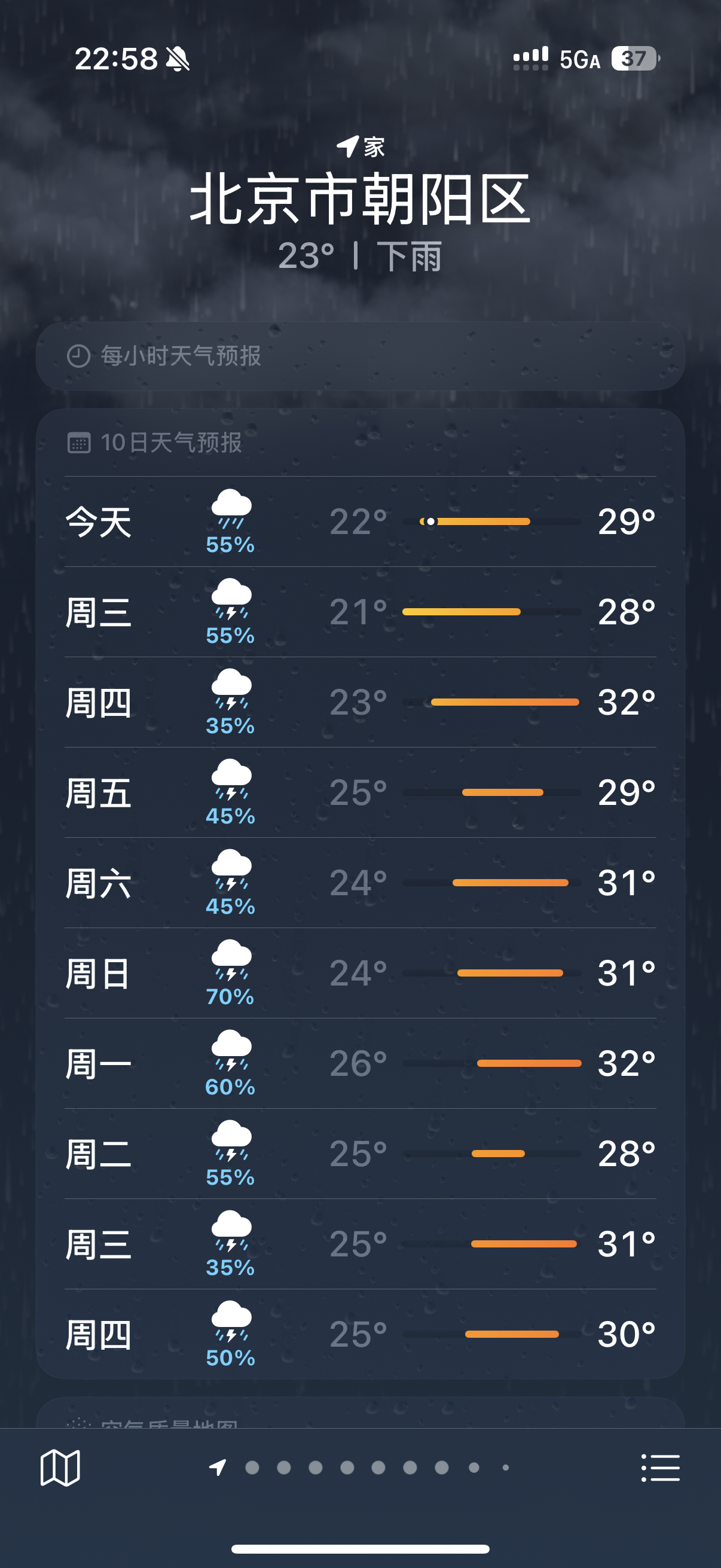Open 周二 forecast with 28° high
The height and width of the screenshot is (1568, 721).
360,1154
